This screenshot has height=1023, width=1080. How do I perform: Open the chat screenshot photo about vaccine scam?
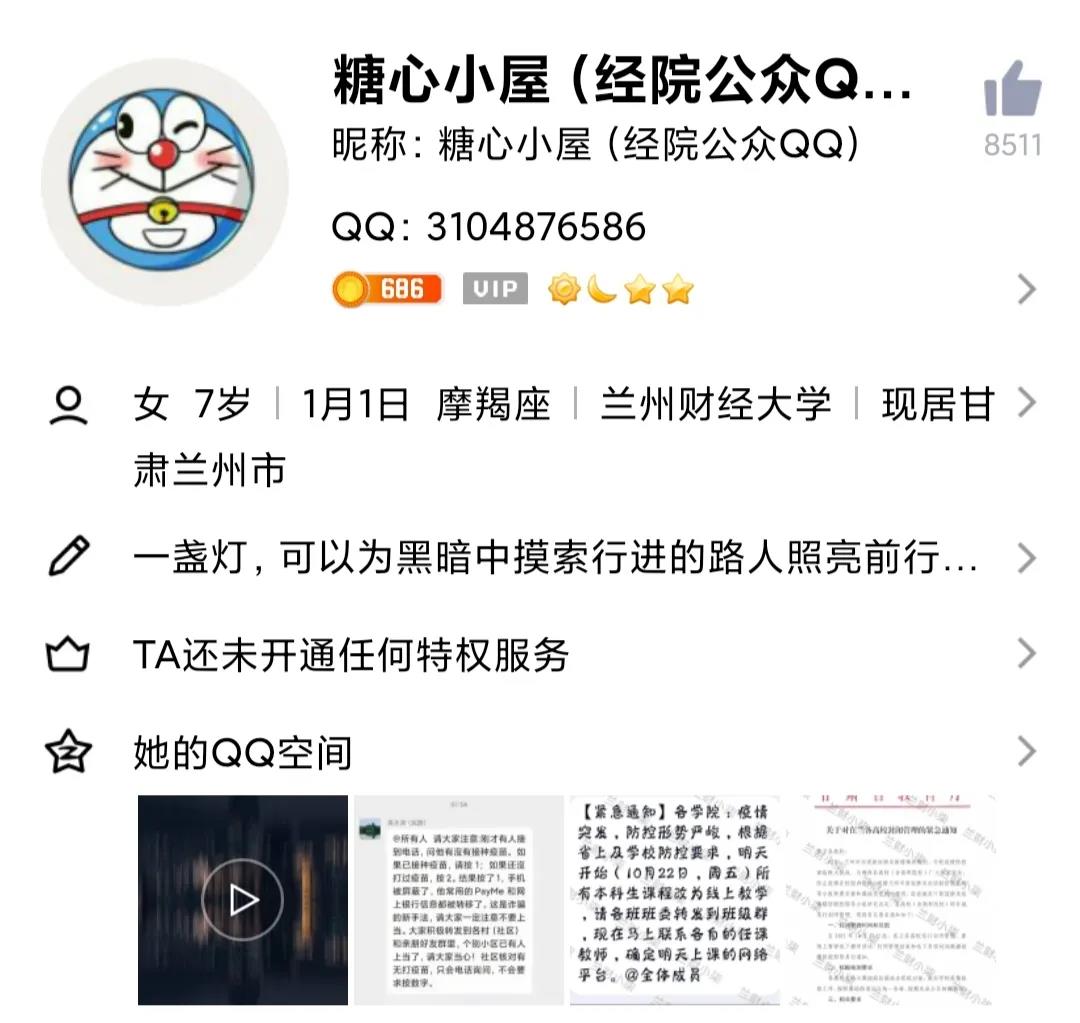457,900
